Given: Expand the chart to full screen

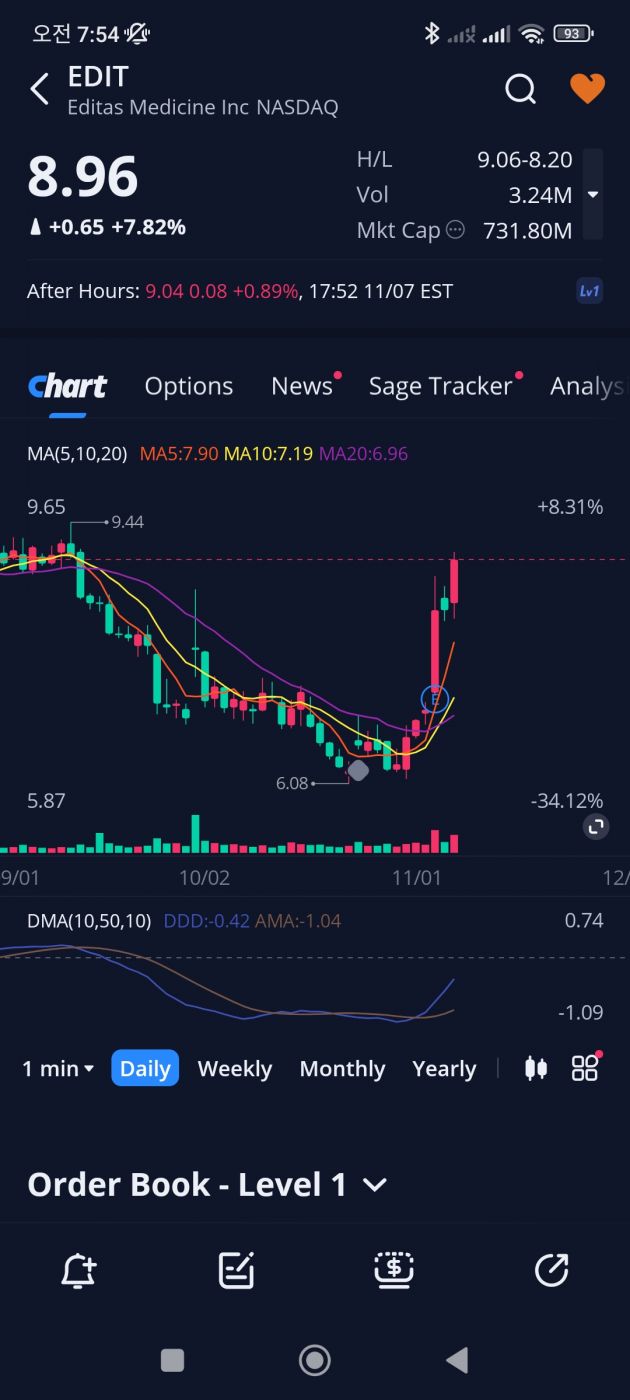Looking at the screenshot, I should [x=595, y=826].
